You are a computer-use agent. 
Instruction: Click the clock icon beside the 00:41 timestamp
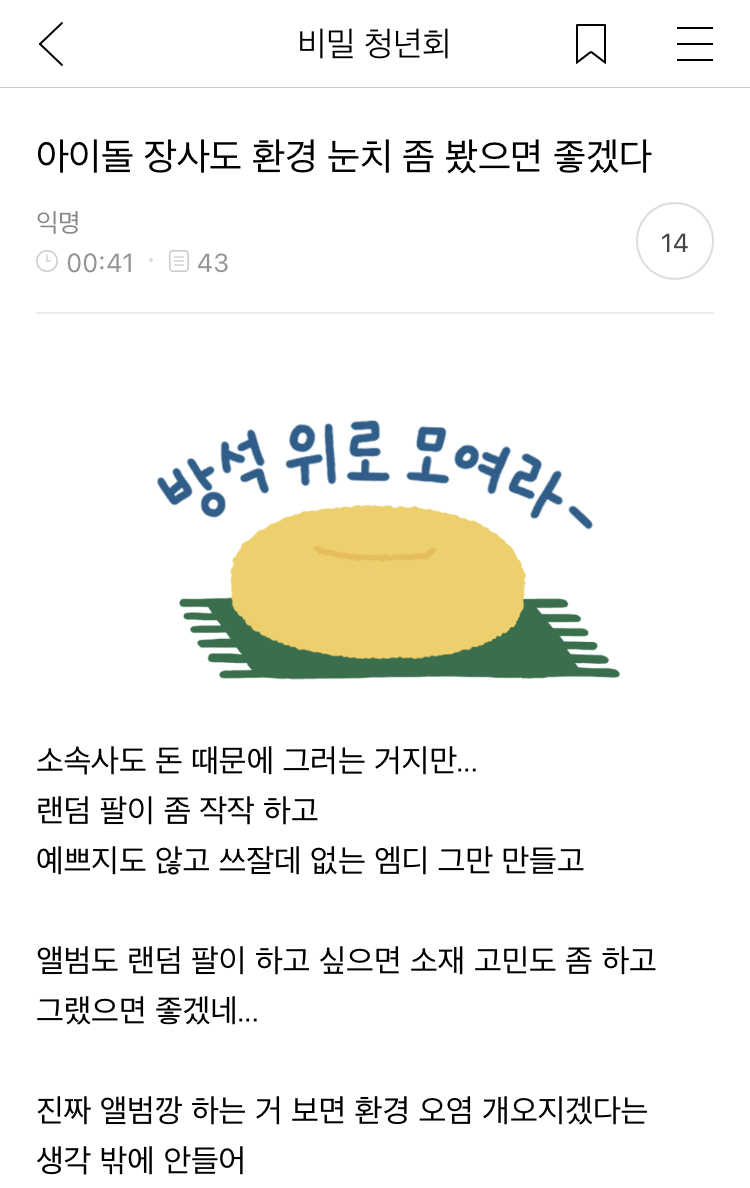tap(48, 262)
